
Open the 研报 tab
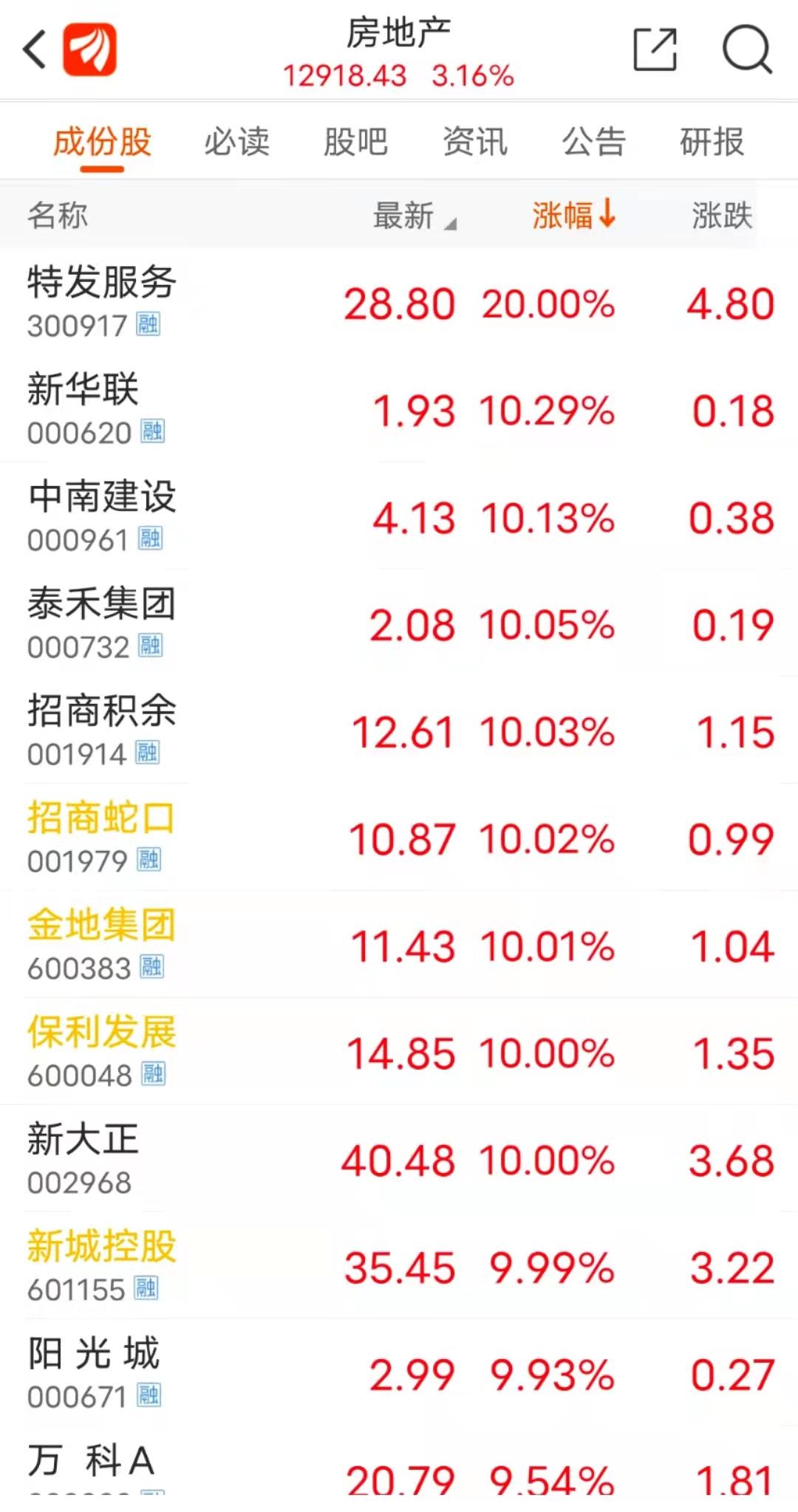(x=710, y=141)
